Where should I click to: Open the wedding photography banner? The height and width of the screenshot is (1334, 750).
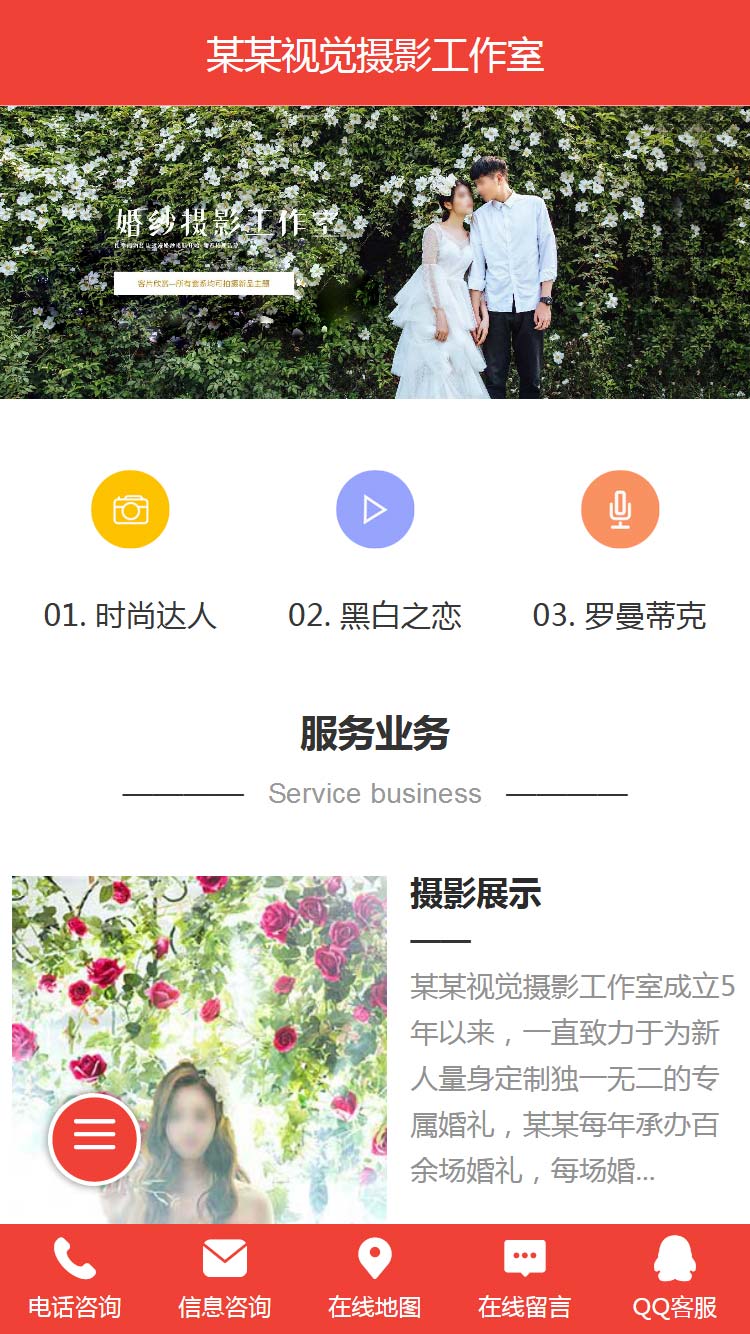[375, 252]
